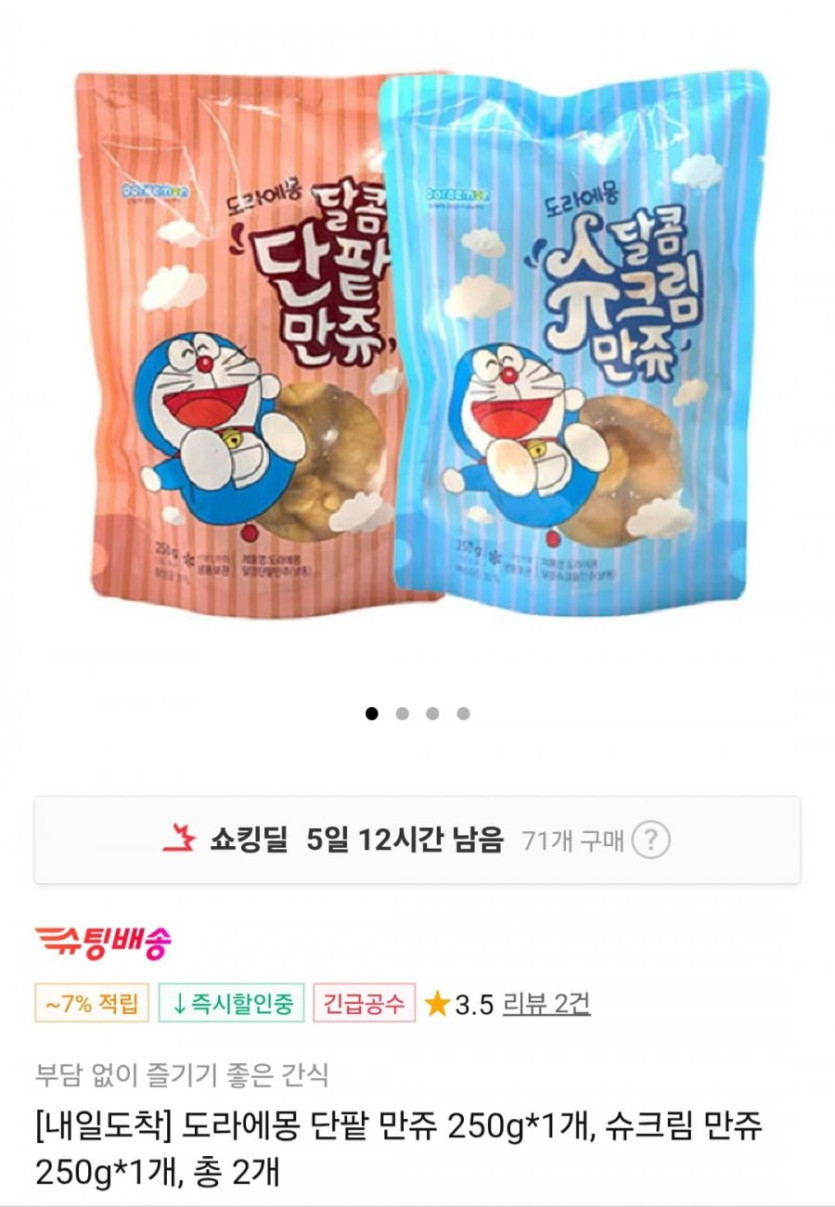Tap the 즉시할인중 discount badge
The image size is (835, 1207).
click(231, 1004)
